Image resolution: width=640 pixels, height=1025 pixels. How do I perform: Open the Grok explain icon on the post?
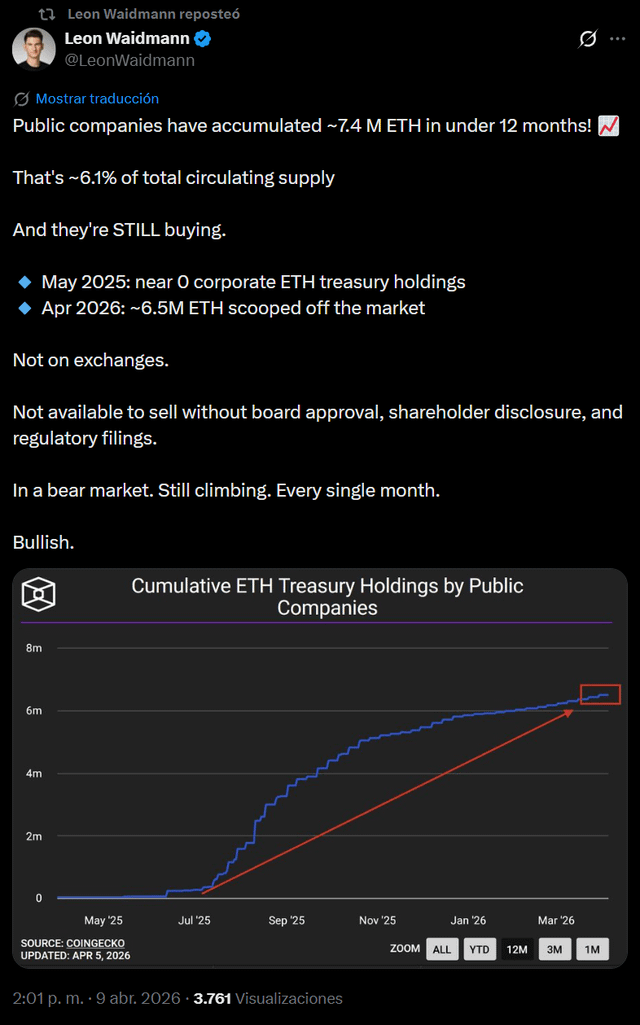click(x=588, y=39)
